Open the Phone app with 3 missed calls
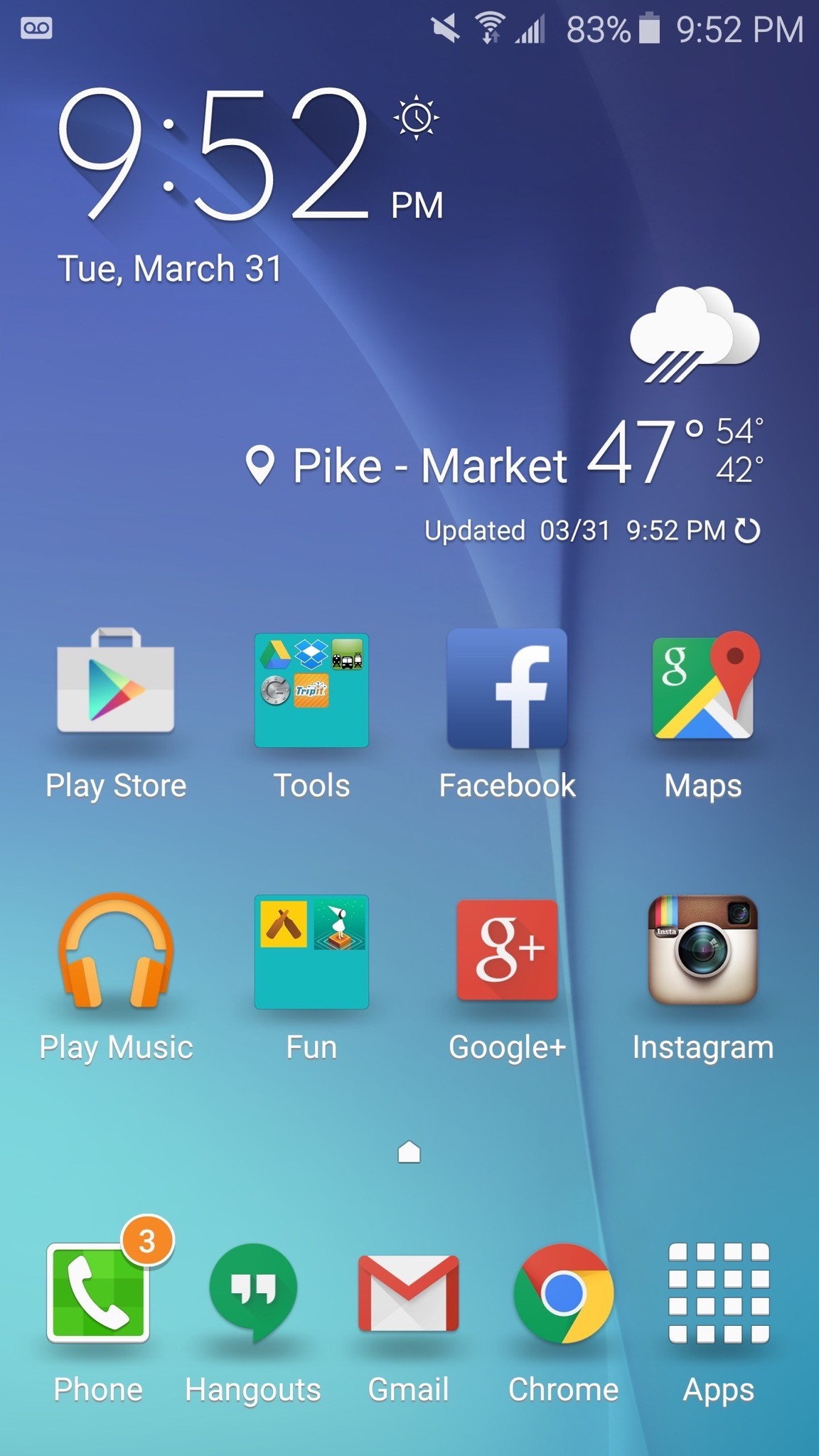Image resolution: width=819 pixels, height=1456 pixels. [x=98, y=1292]
